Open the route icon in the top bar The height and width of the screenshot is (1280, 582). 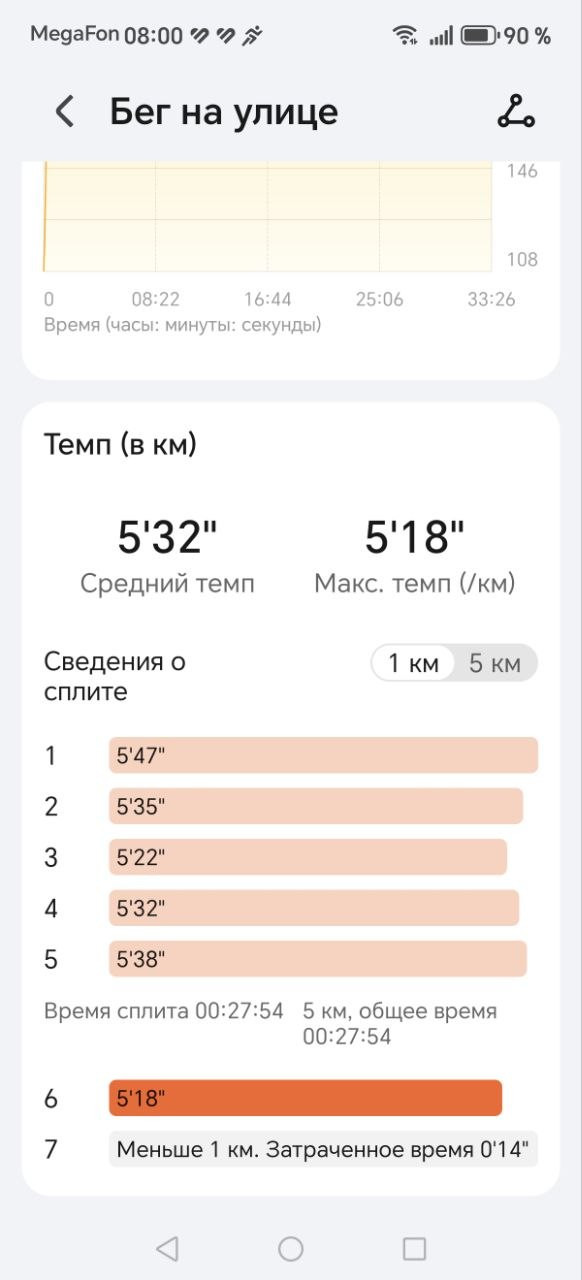click(515, 111)
